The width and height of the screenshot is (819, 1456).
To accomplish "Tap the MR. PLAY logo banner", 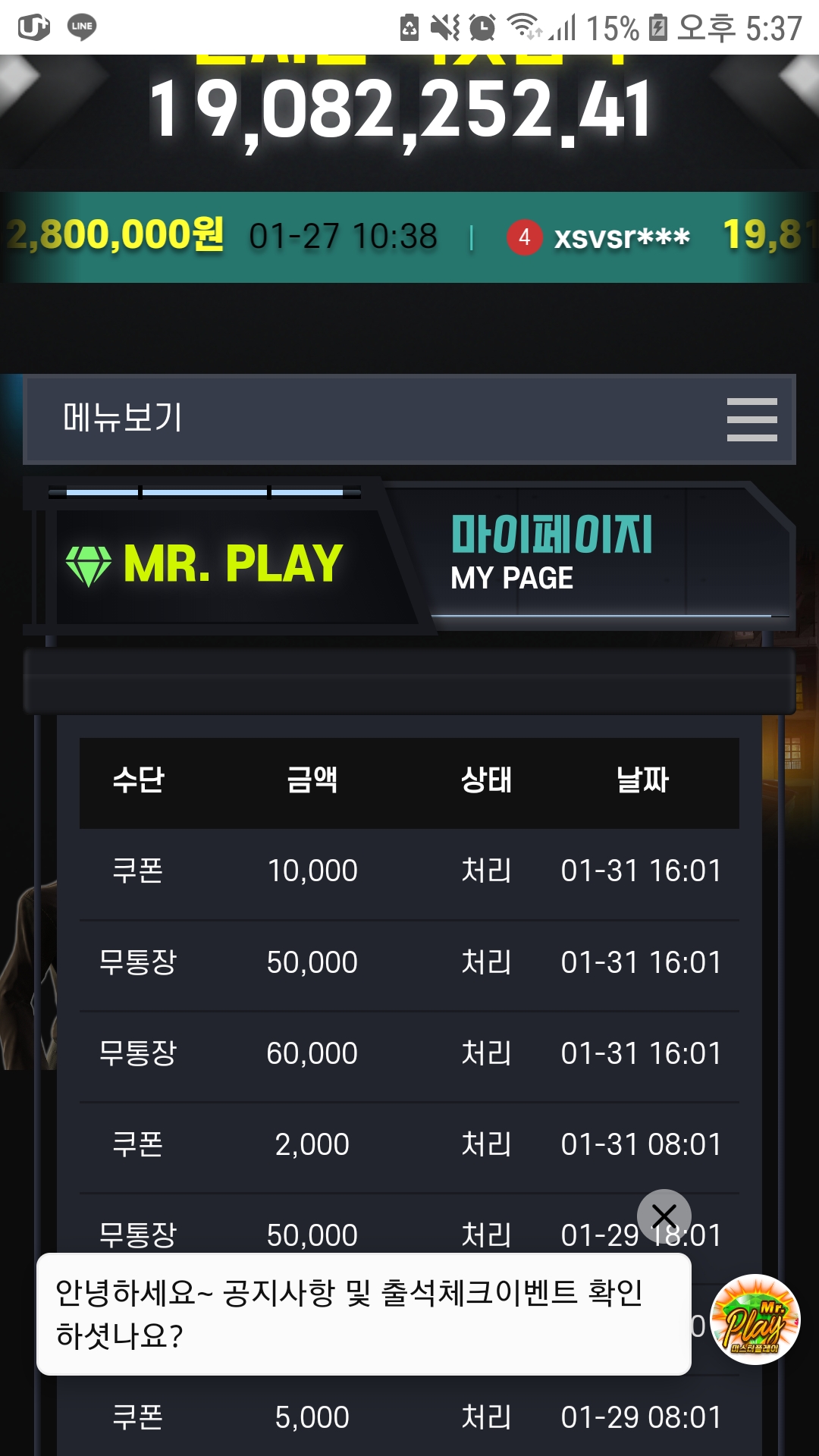I will tap(205, 563).
